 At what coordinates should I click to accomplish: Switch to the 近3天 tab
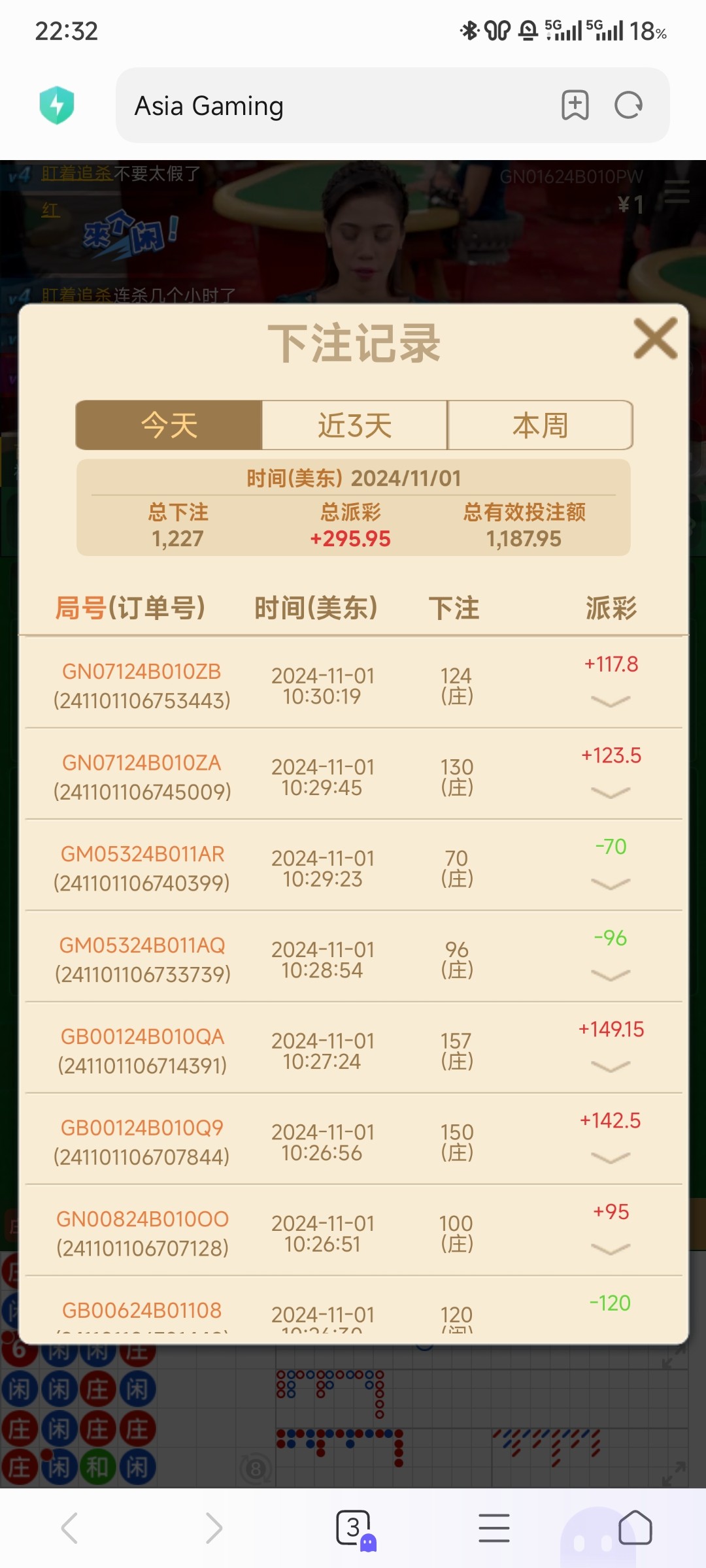(355, 425)
